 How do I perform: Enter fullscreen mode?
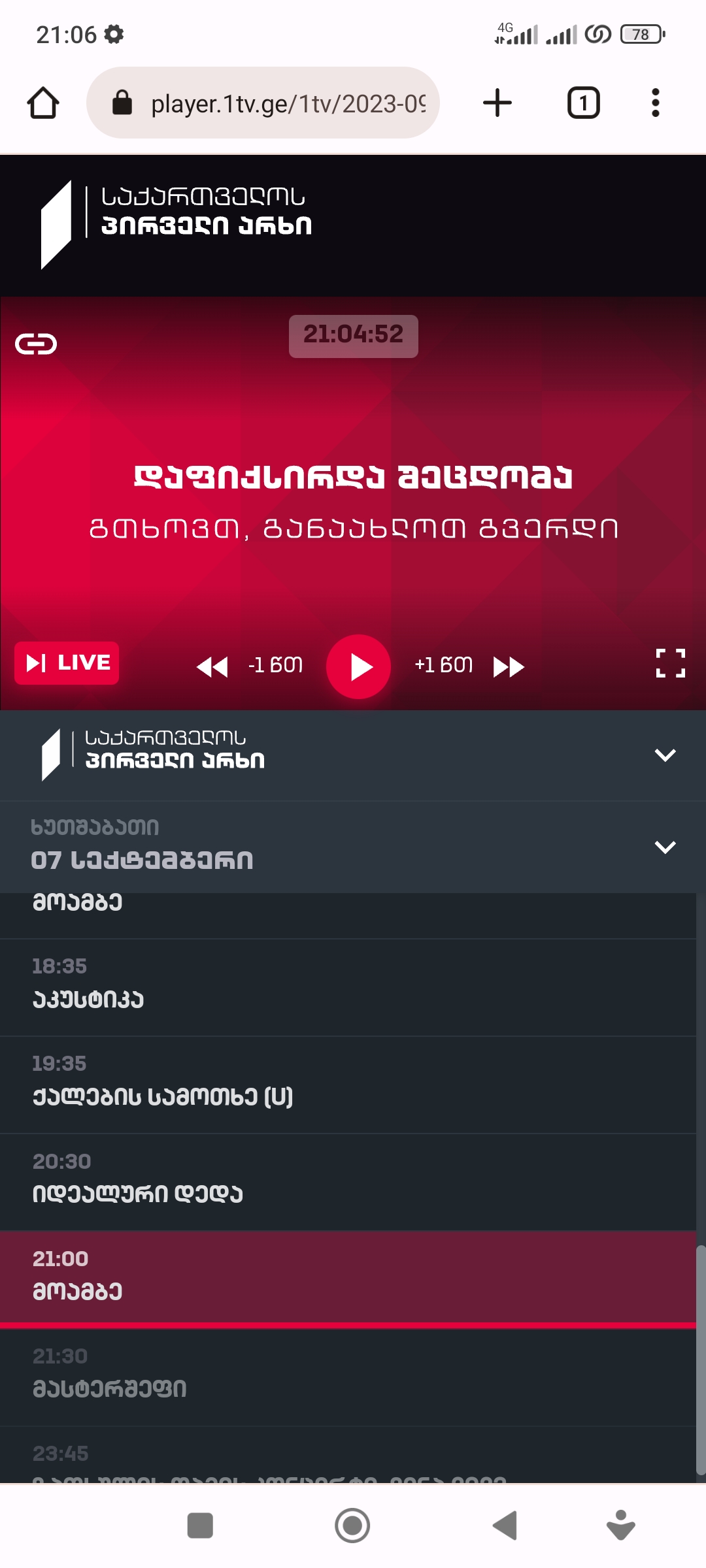coord(670,663)
